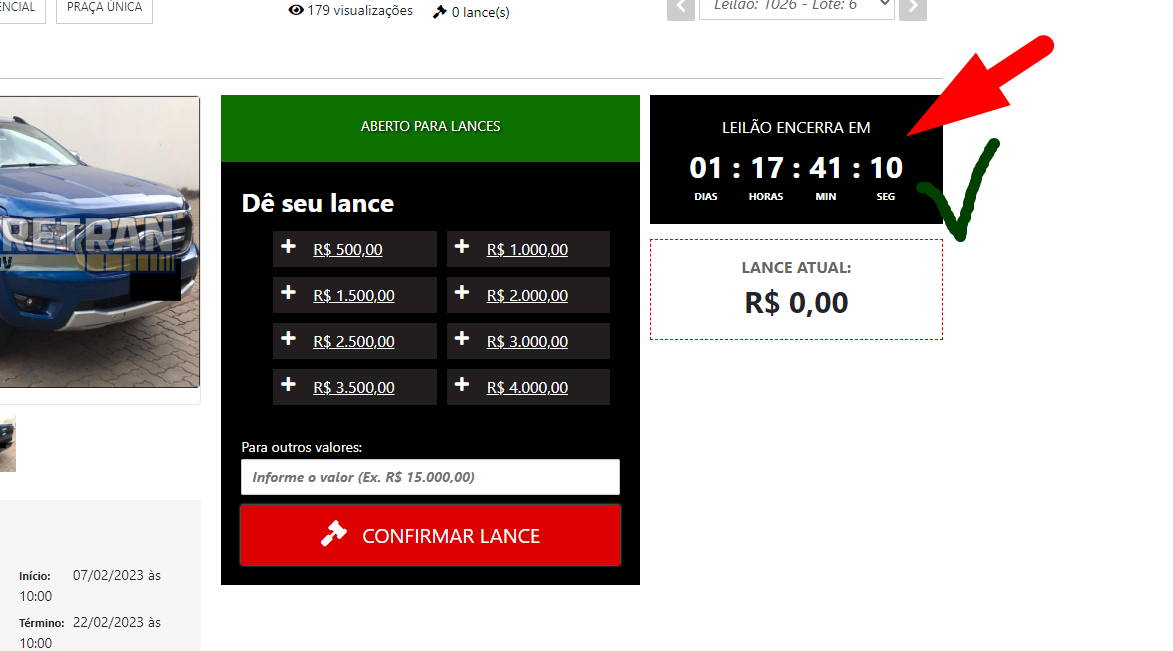Pick the R$ 2.000,00 bid value
This screenshot has height=651, width=1173.
527,296
